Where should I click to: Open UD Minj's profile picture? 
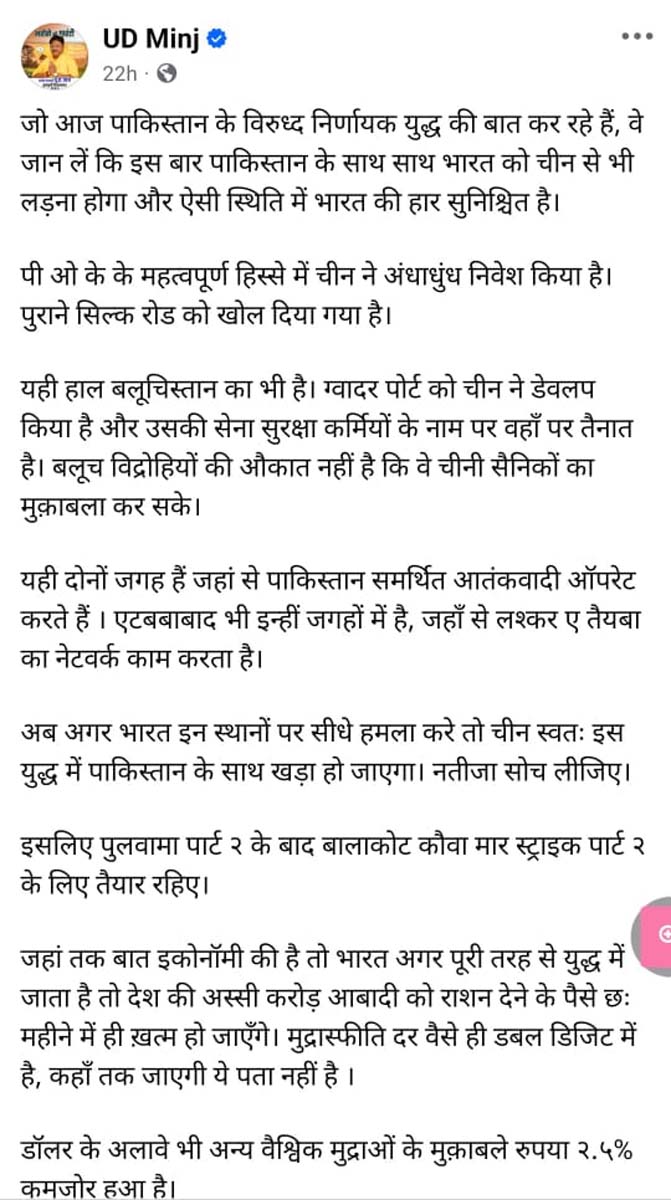click(54, 53)
